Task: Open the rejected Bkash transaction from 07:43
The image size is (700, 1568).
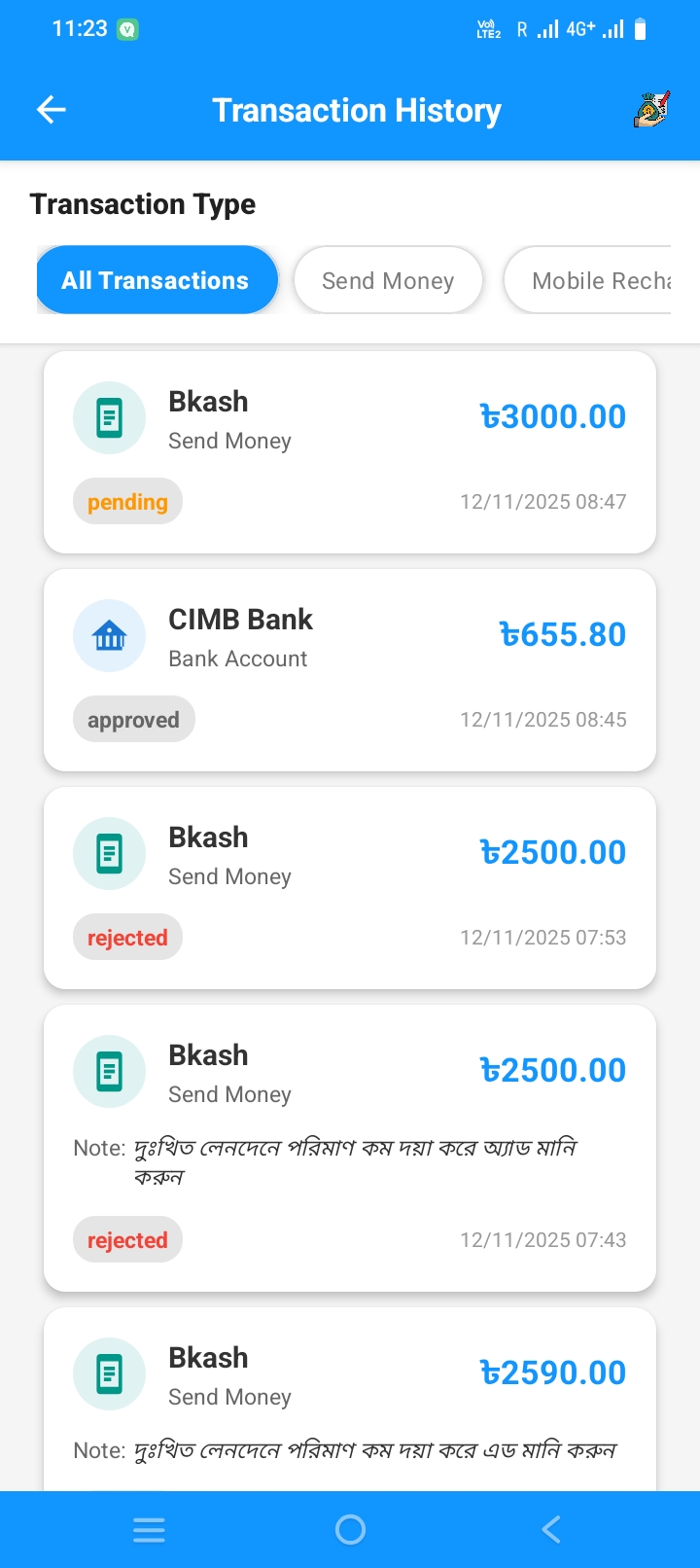Action: coord(350,1148)
